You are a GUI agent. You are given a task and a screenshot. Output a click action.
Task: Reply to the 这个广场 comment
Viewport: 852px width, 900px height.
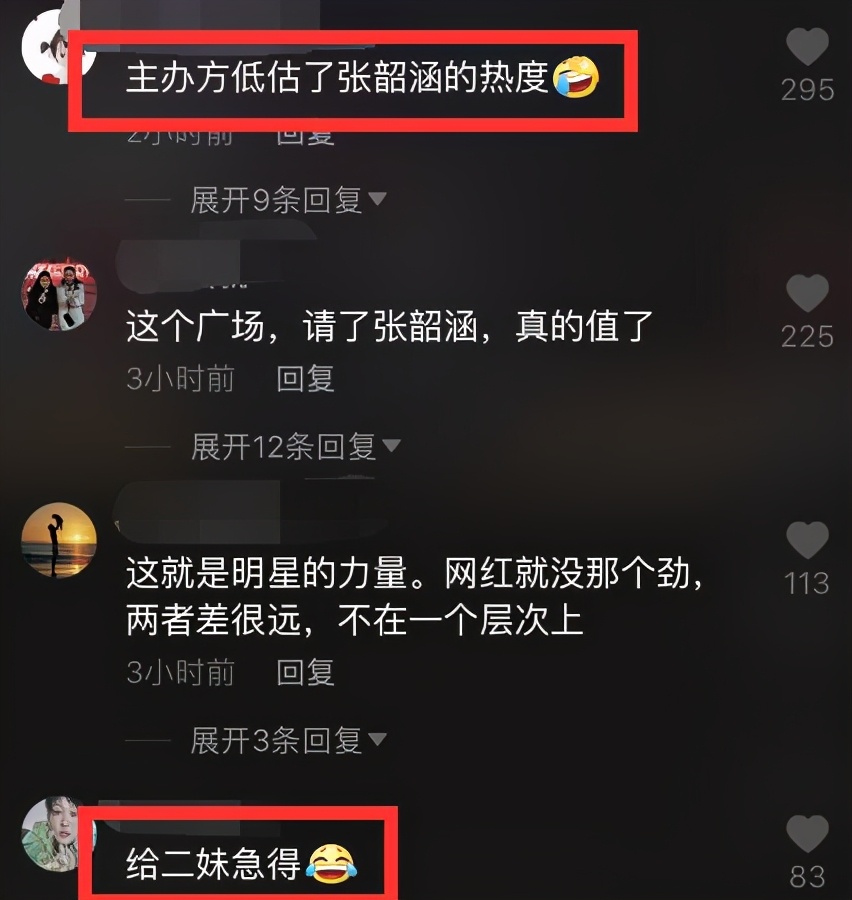pos(304,378)
